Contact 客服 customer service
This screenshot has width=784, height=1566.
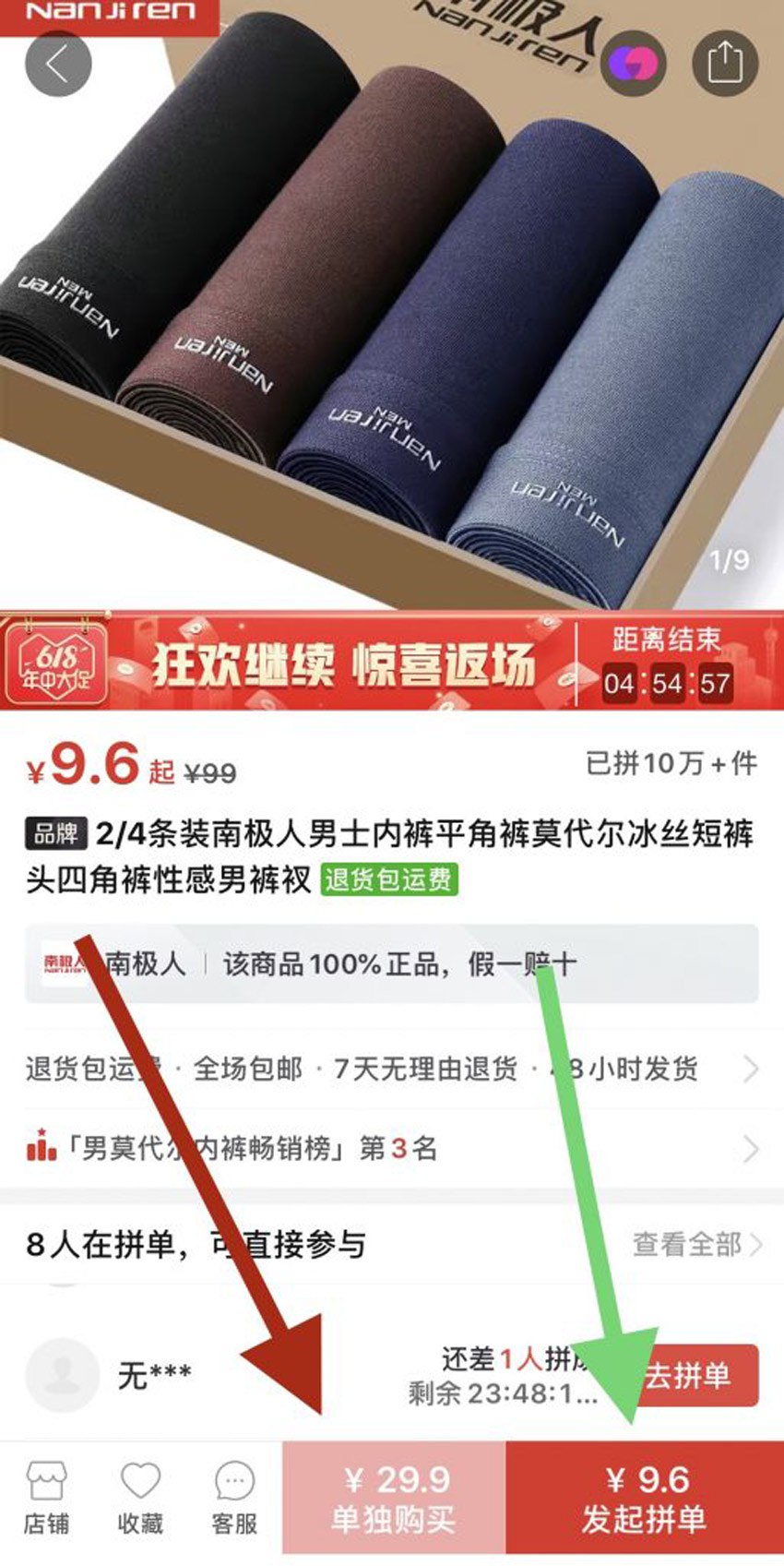point(234,1499)
